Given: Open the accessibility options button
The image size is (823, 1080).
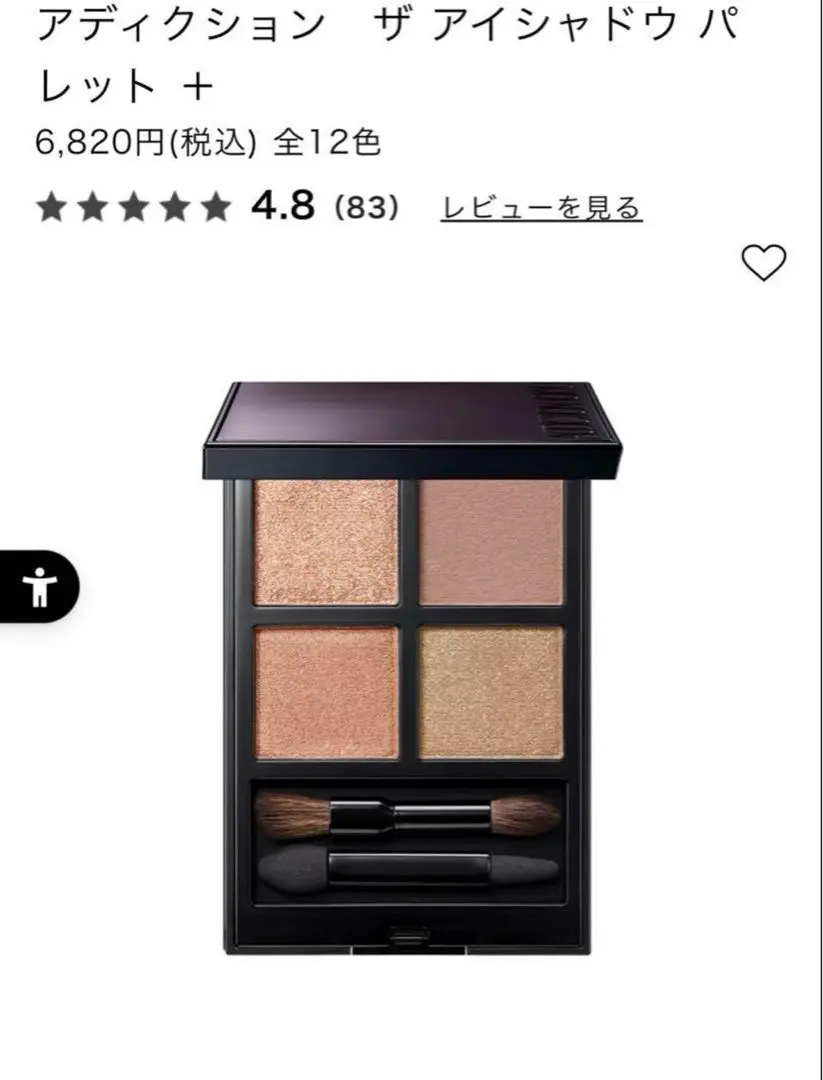Looking at the screenshot, I should (40, 586).
